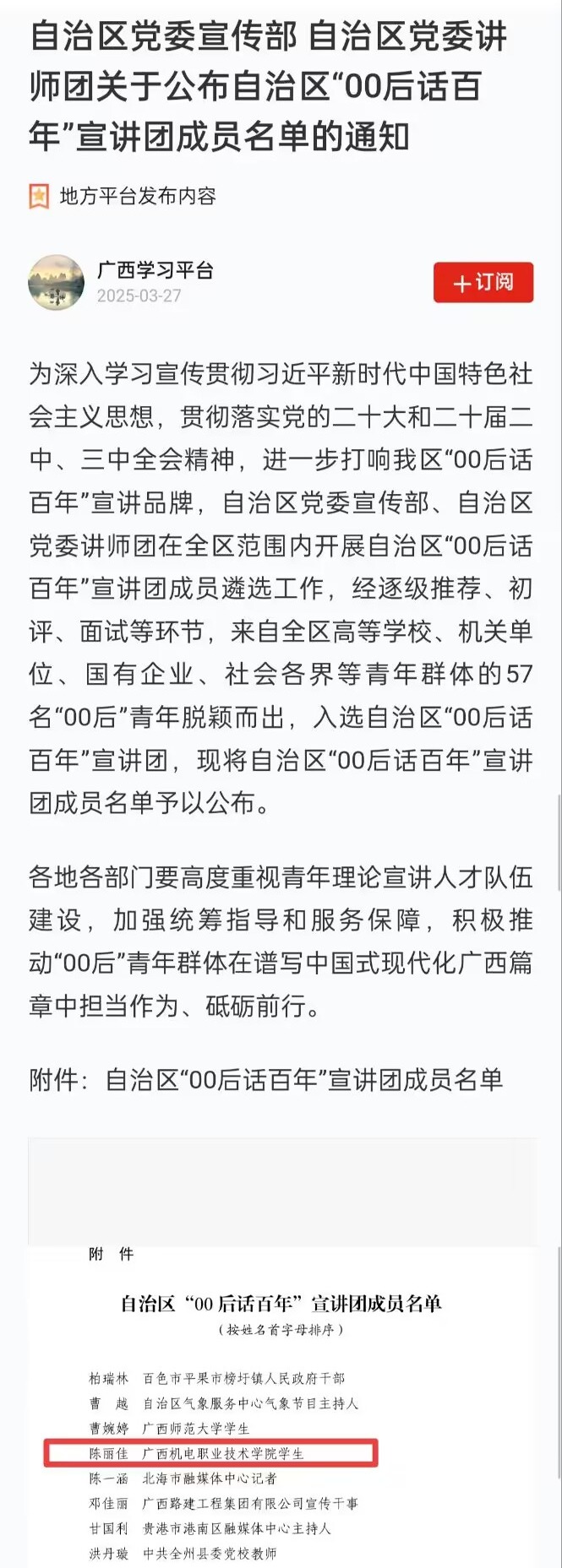Subscribe with the red 订阅 button
The height and width of the screenshot is (1568, 562).
tap(483, 282)
